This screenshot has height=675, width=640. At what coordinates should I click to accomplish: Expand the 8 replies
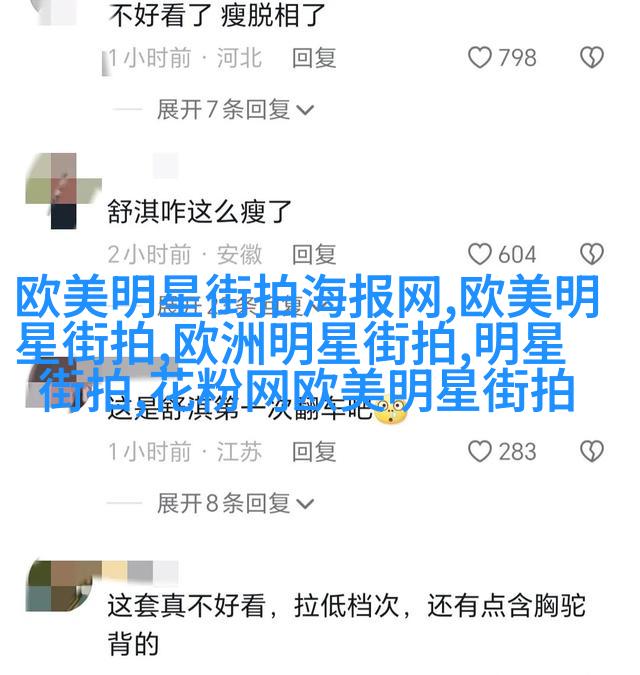236,502
